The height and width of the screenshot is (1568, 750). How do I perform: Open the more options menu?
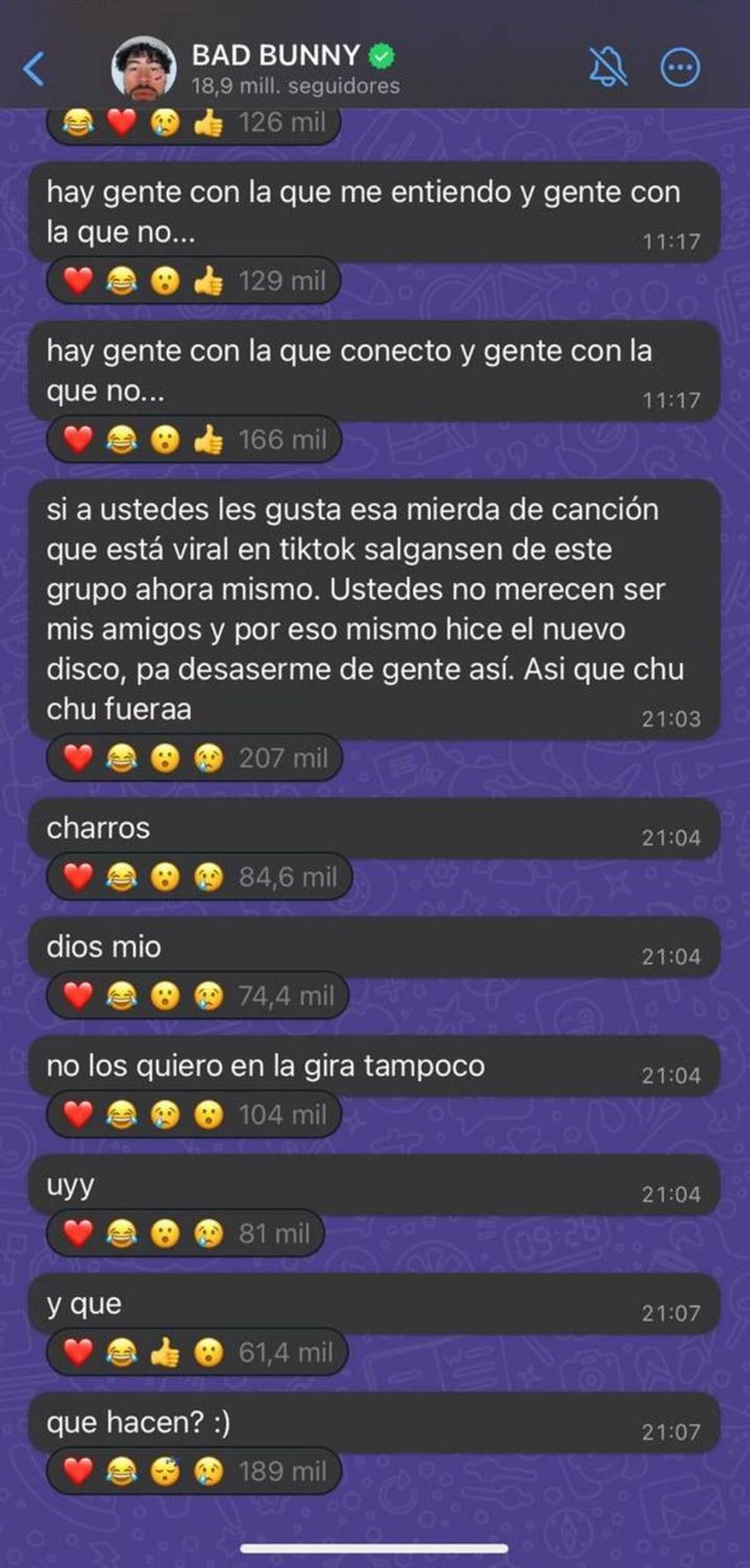coord(680,67)
